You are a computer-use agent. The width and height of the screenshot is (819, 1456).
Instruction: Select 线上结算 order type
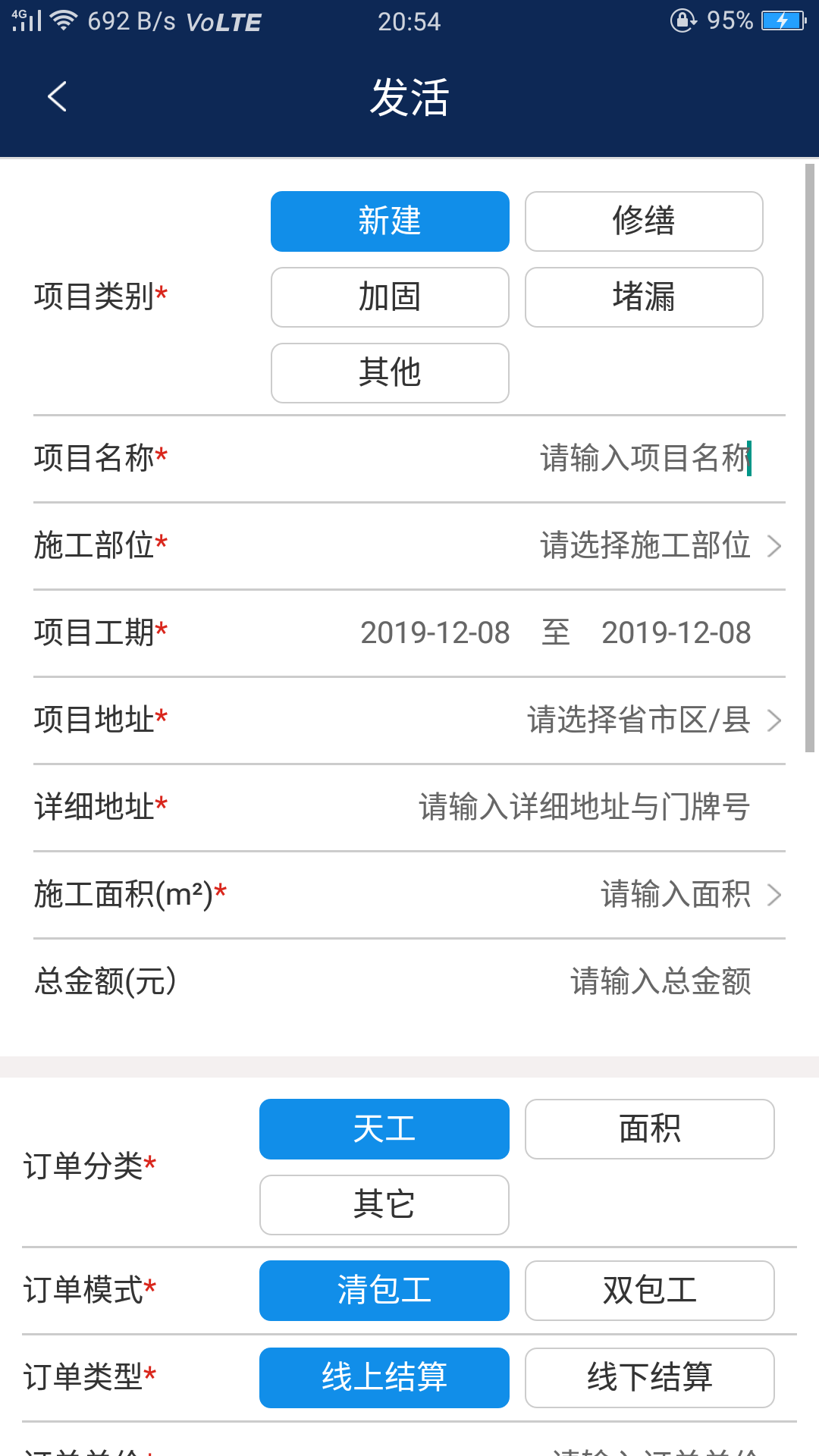click(384, 1378)
